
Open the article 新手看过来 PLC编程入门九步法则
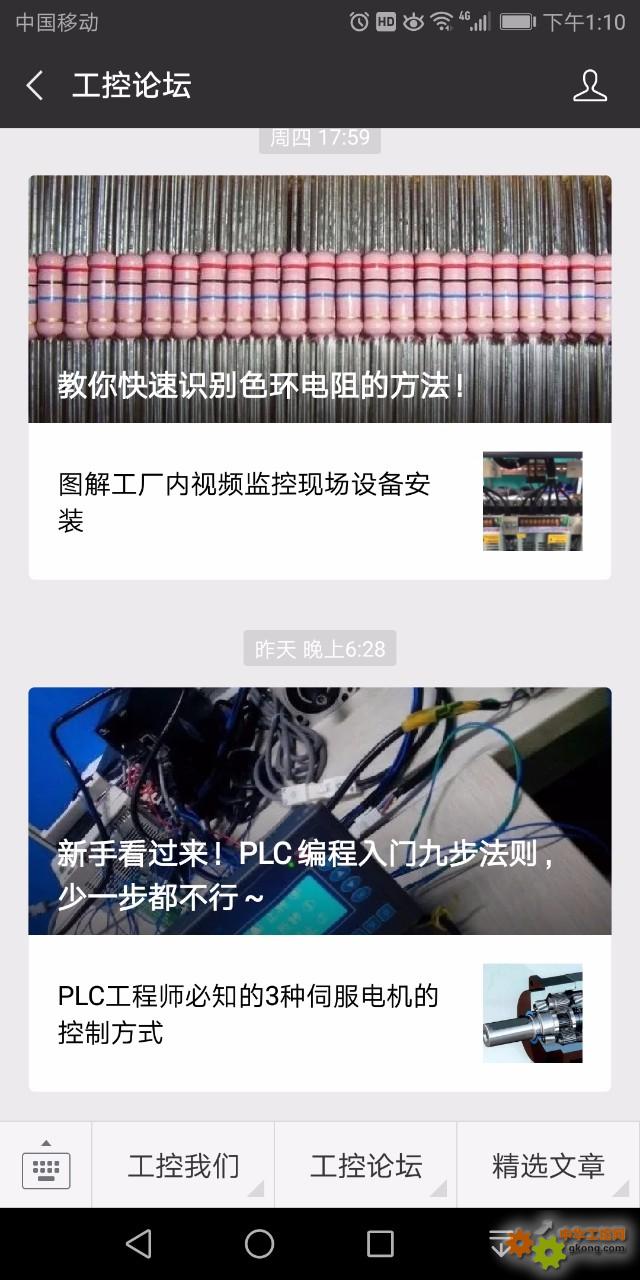(320, 811)
